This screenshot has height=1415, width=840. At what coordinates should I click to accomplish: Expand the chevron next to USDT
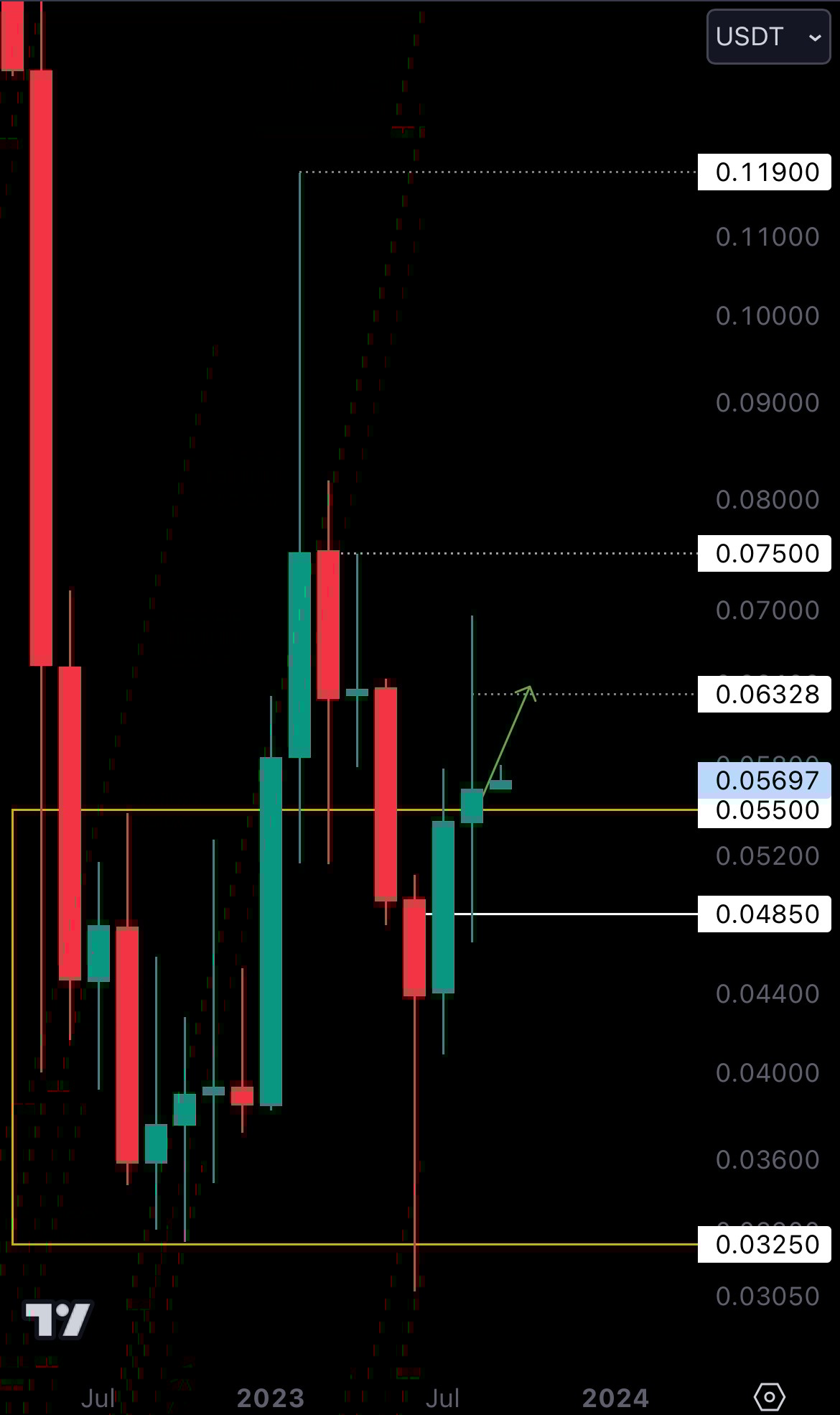coord(815,38)
